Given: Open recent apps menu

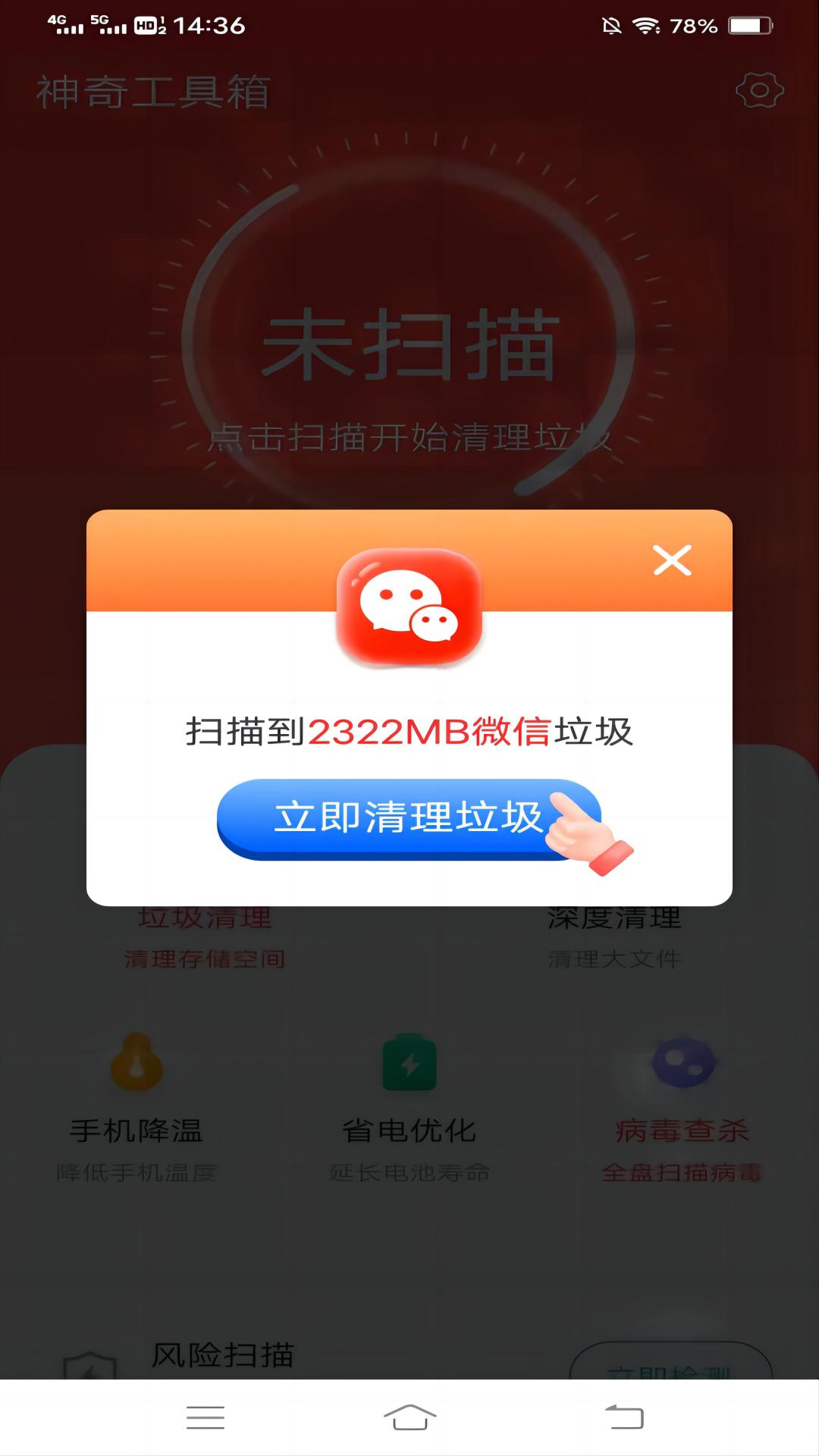Looking at the screenshot, I should pos(205,1417).
